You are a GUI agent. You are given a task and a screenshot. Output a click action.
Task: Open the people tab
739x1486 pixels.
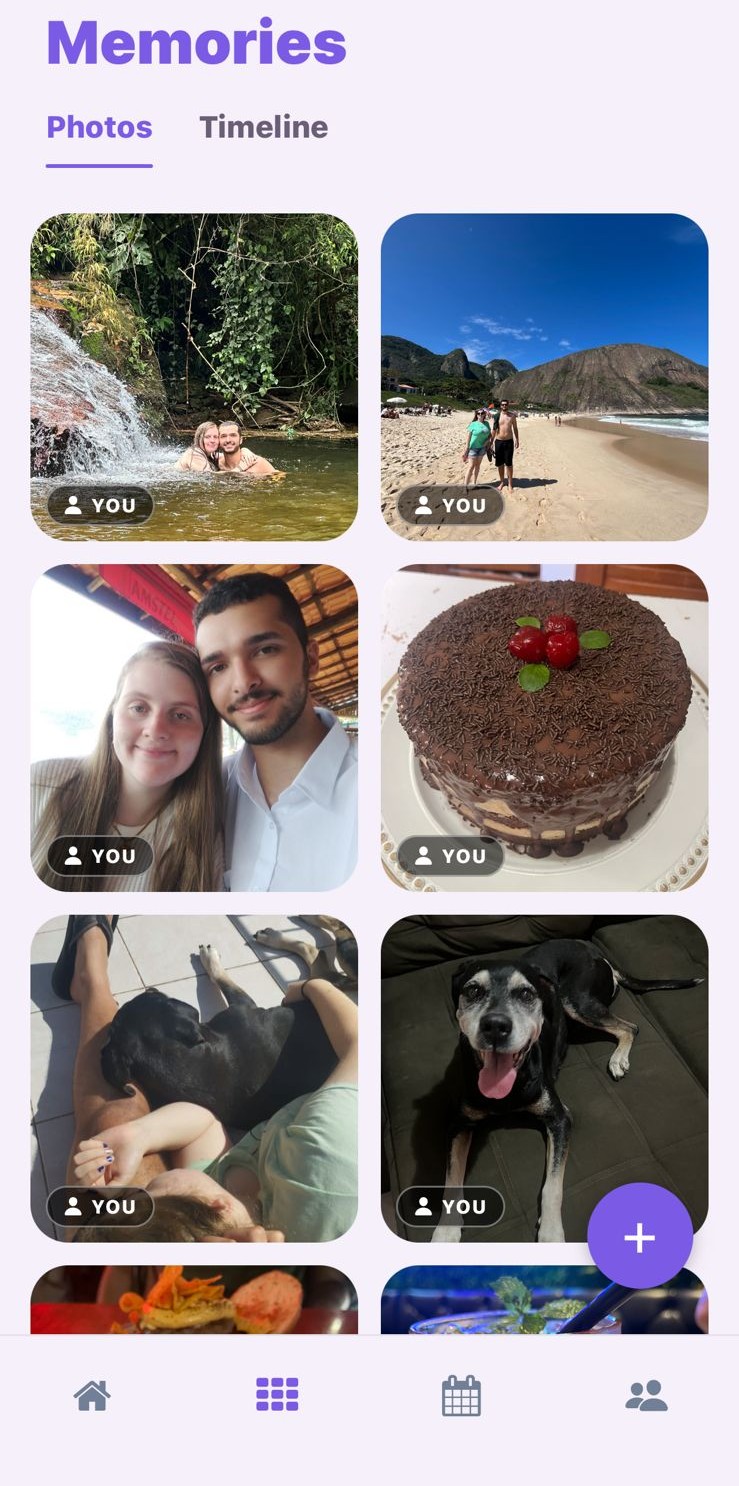646,1395
